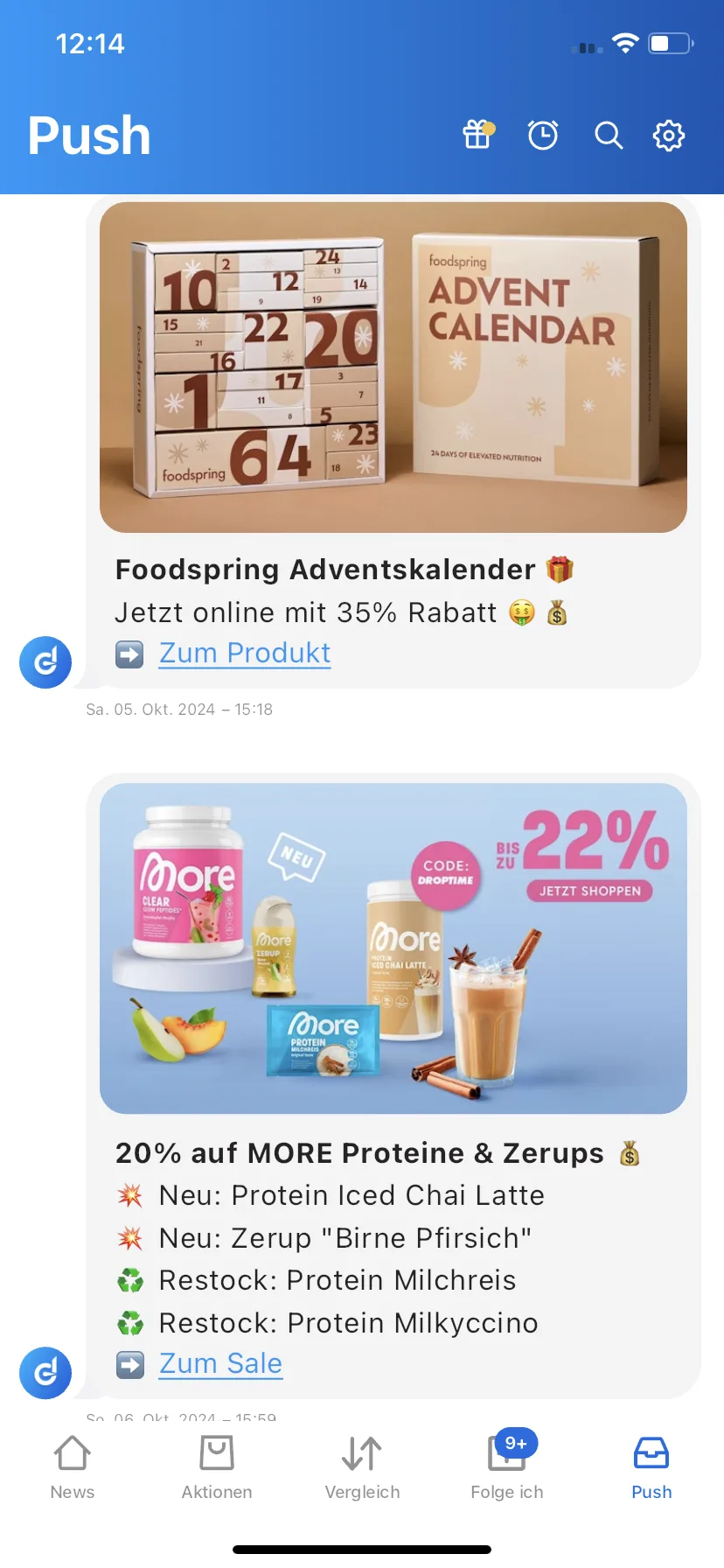This screenshot has width=724, height=1568.
Task: Follow the Zum Sale link
Action: coord(220,1363)
